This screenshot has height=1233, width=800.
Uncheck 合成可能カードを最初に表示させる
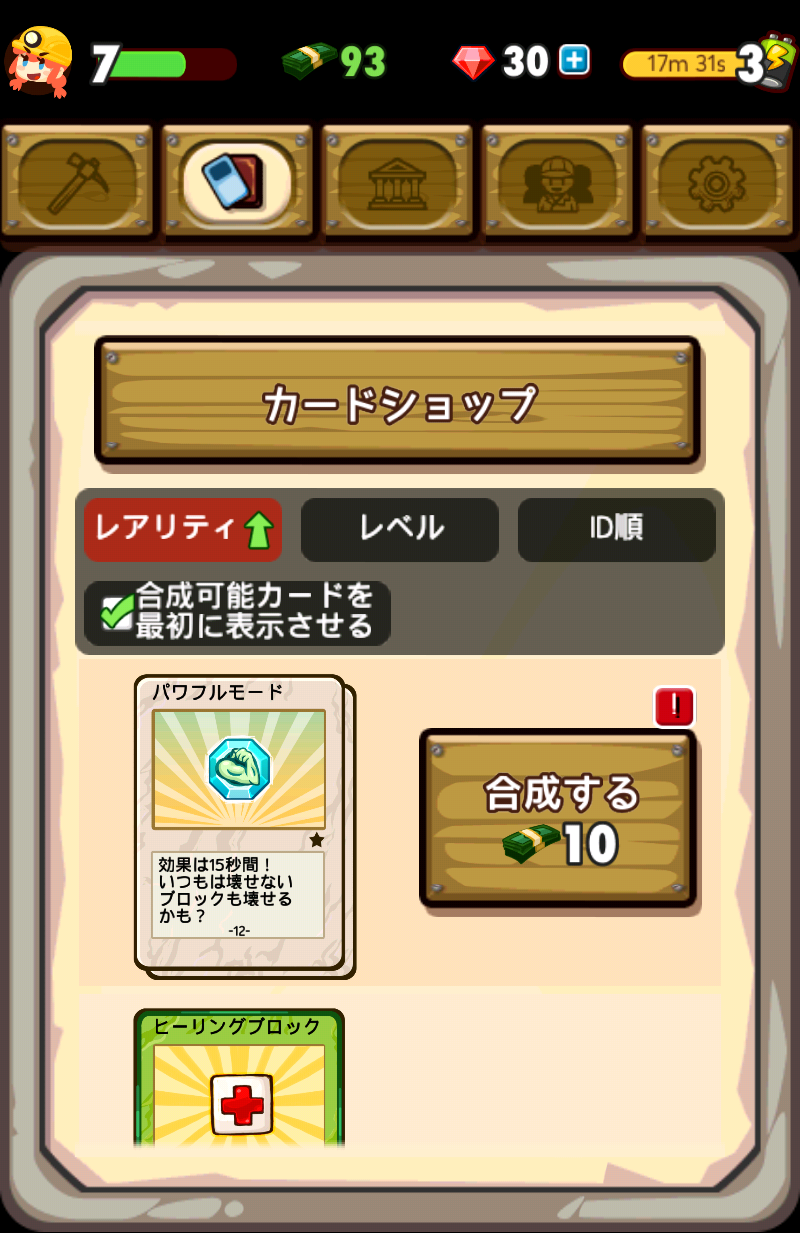pyautogui.click(x=118, y=612)
